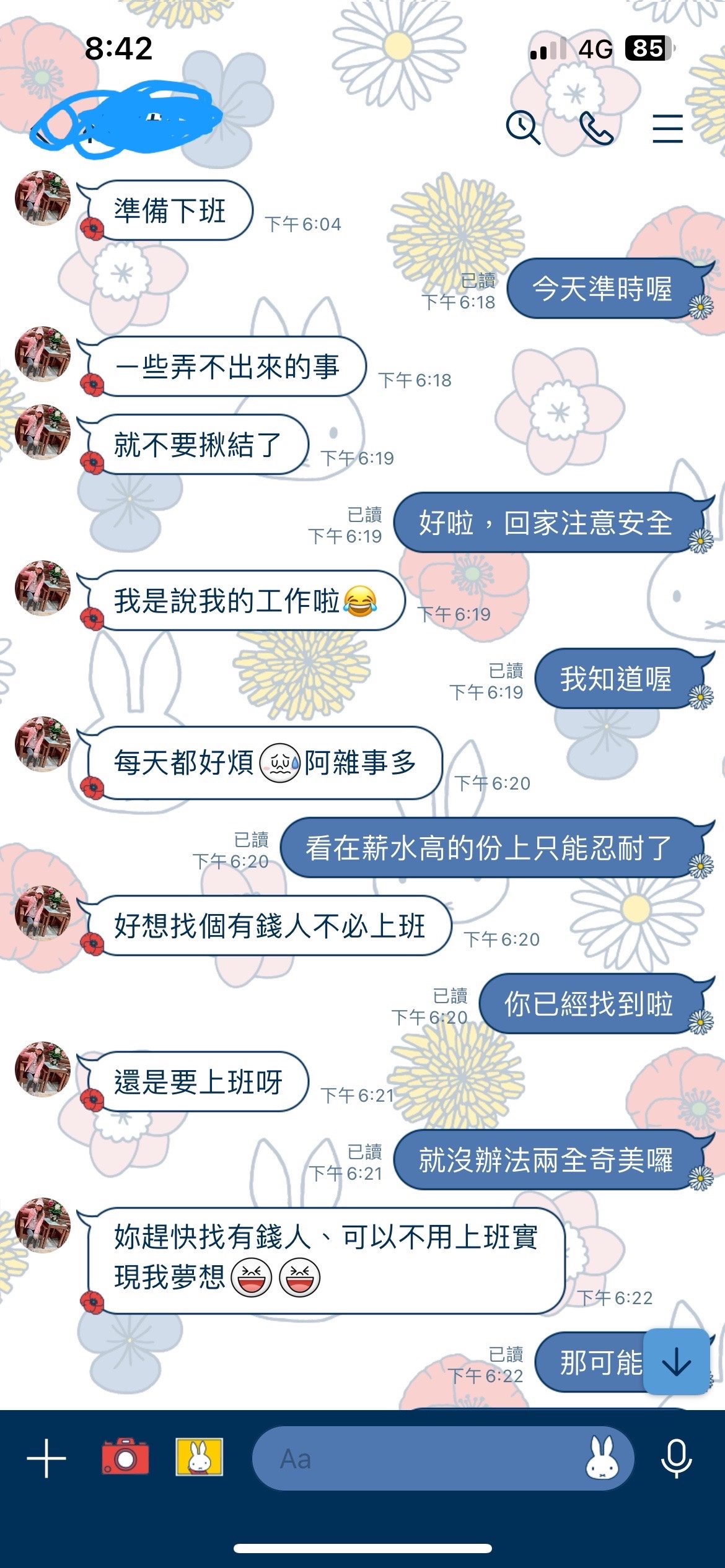Open the plus attachment menu

pos(46,1458)
